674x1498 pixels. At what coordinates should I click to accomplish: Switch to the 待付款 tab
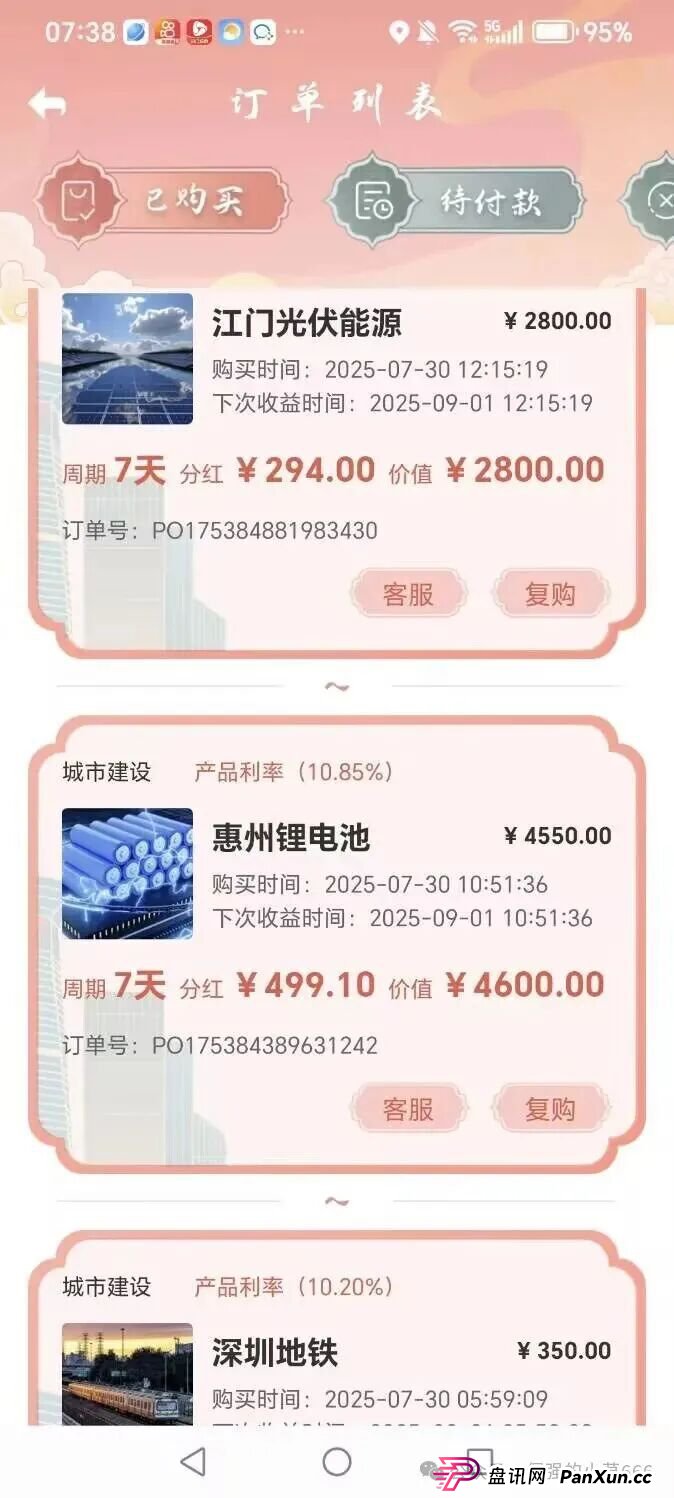pos(458,201)
